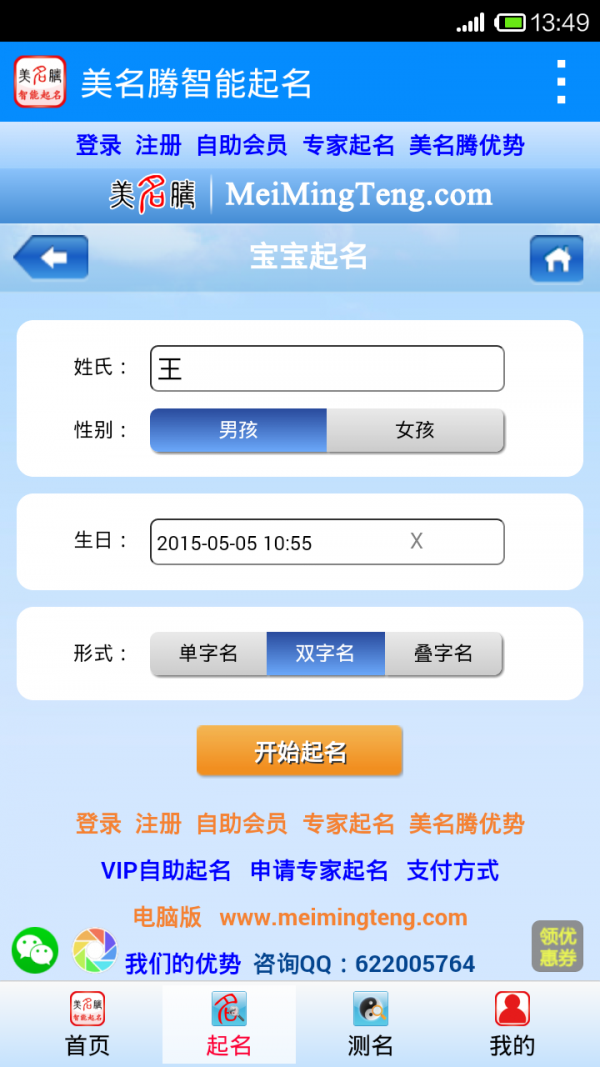
Task: Open the 生日 birthday date picker
Action: pos(275,543)
